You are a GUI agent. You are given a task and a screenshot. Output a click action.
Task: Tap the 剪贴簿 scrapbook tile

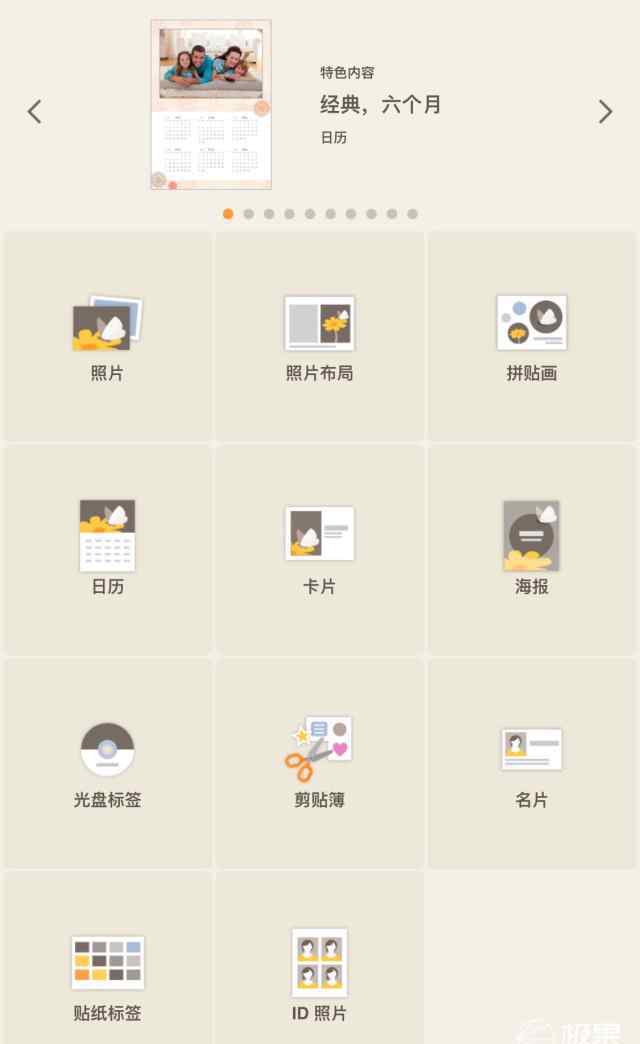point(319,763)
